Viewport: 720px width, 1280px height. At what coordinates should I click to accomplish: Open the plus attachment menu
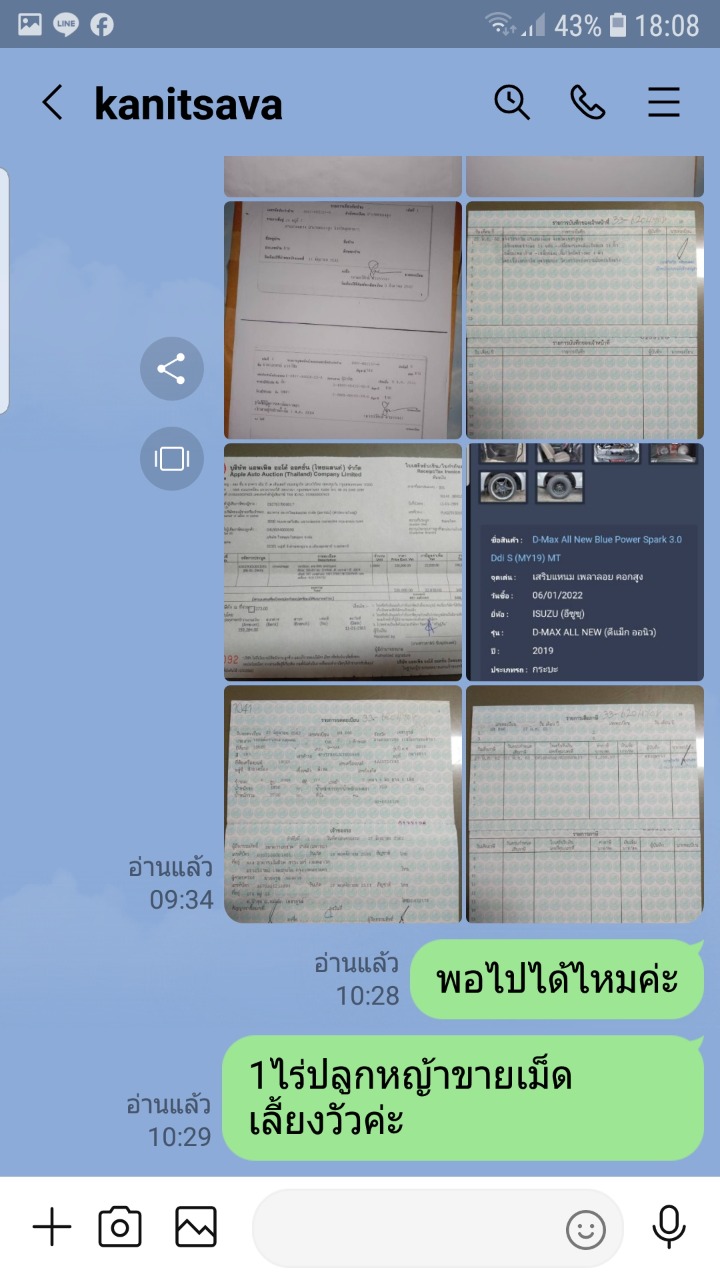coord(52,1227)
